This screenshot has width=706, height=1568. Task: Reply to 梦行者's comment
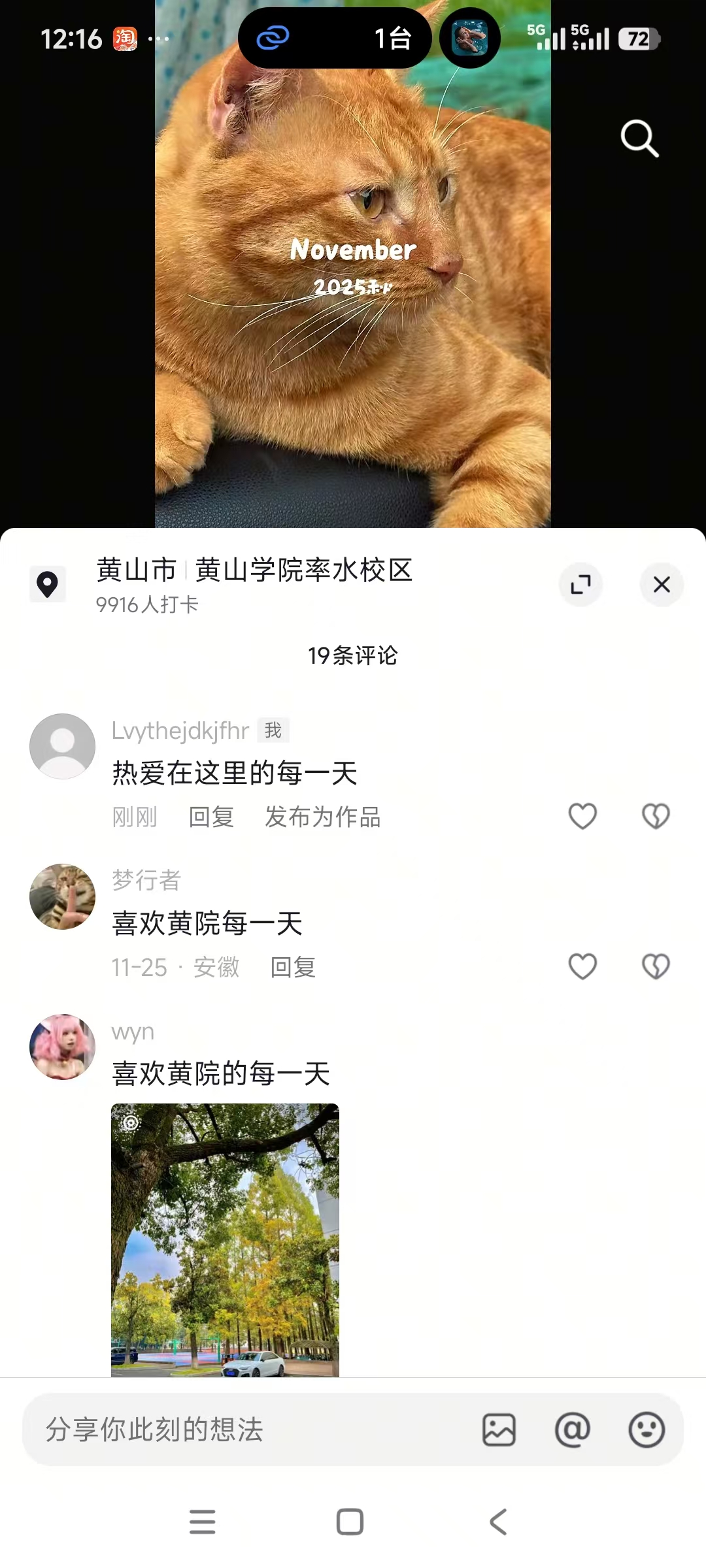pos(293,967)
